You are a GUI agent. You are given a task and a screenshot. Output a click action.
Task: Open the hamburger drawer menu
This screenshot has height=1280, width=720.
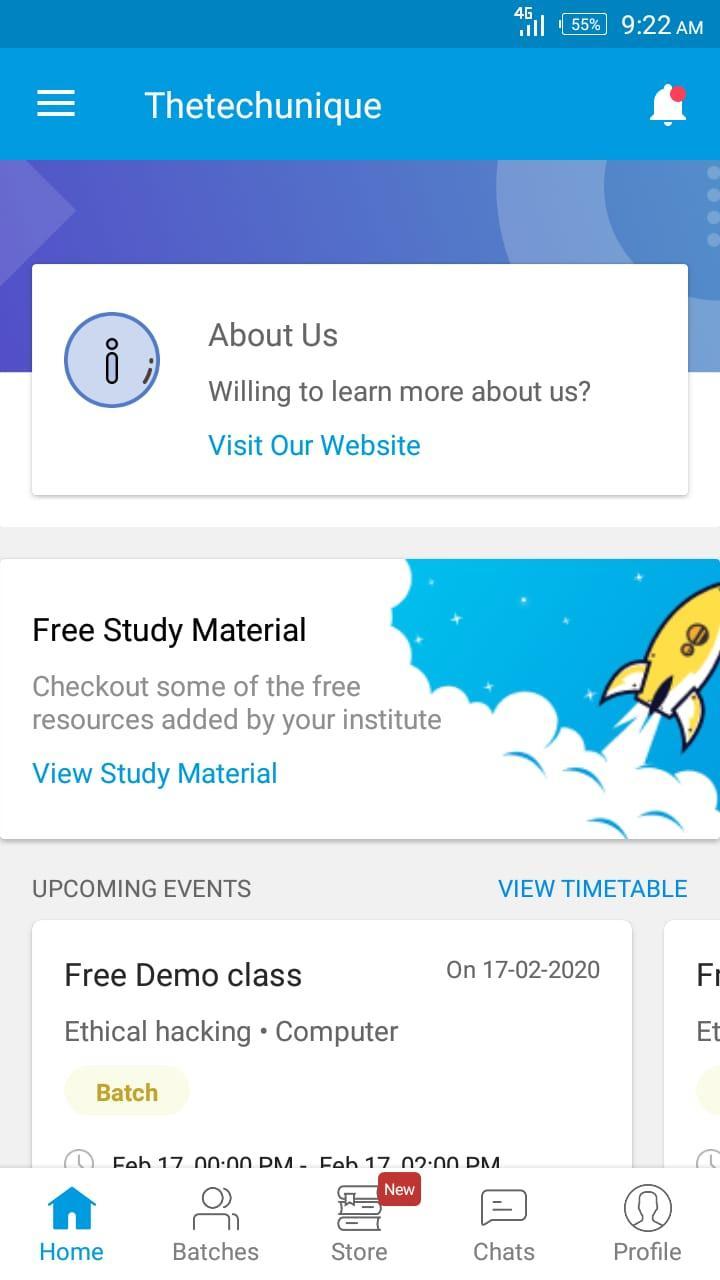click(x=56, y=104)
